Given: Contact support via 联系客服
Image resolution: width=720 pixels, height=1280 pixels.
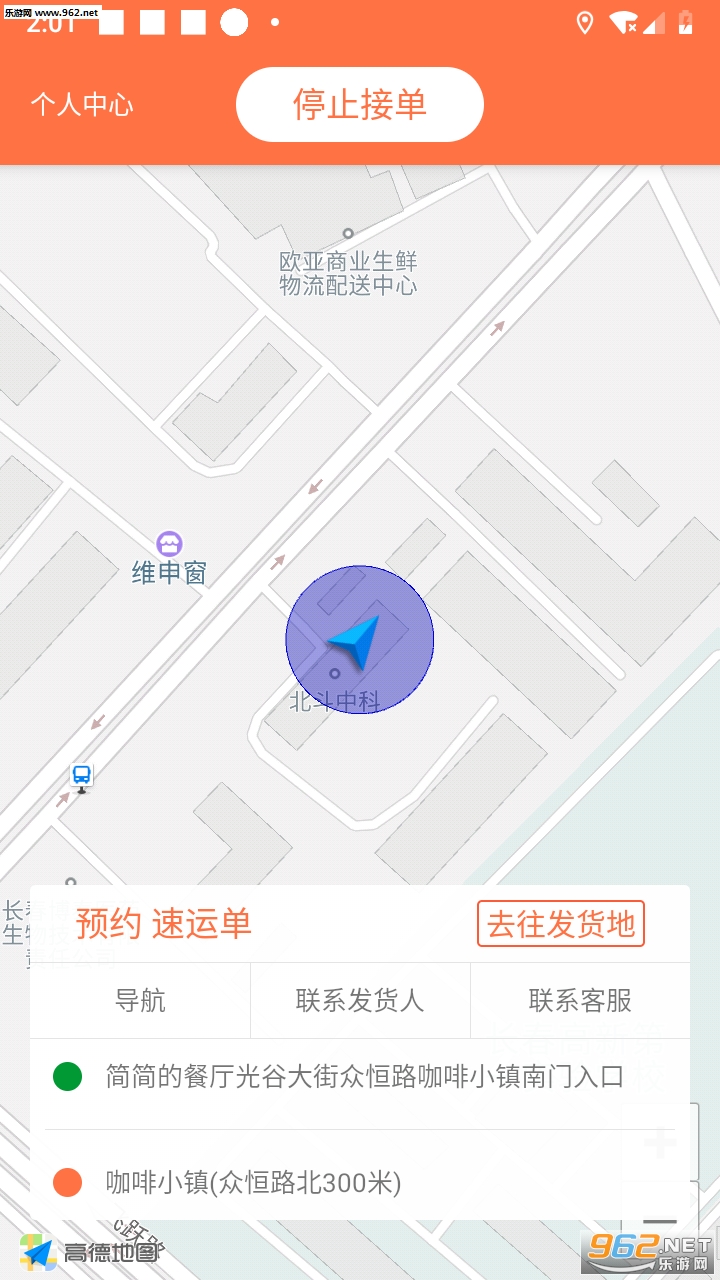Looking at the screenshot, I should click(580, 1000).
